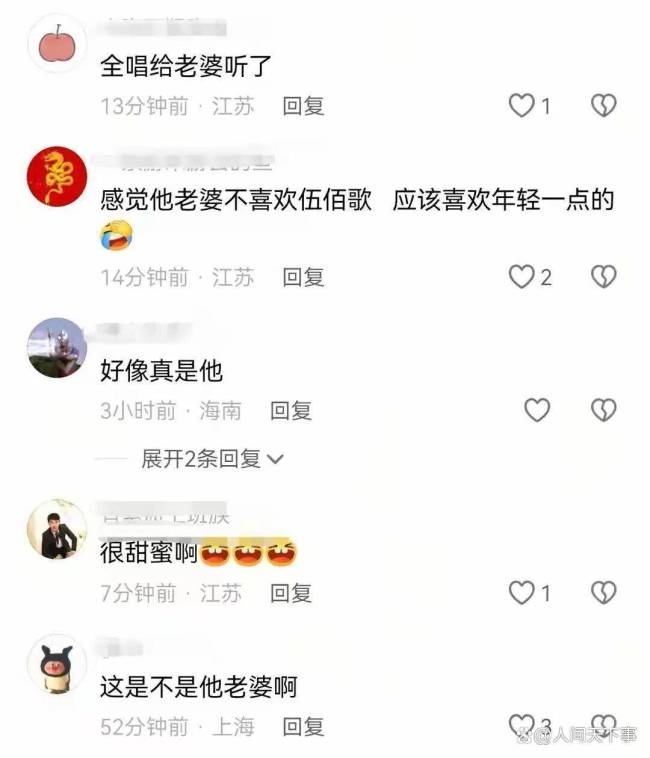Image resolution: width=650 pixels, height=758 pixels.
Task: View profile of the 好像真是他 commenter
Action: [x=57, y=348]
